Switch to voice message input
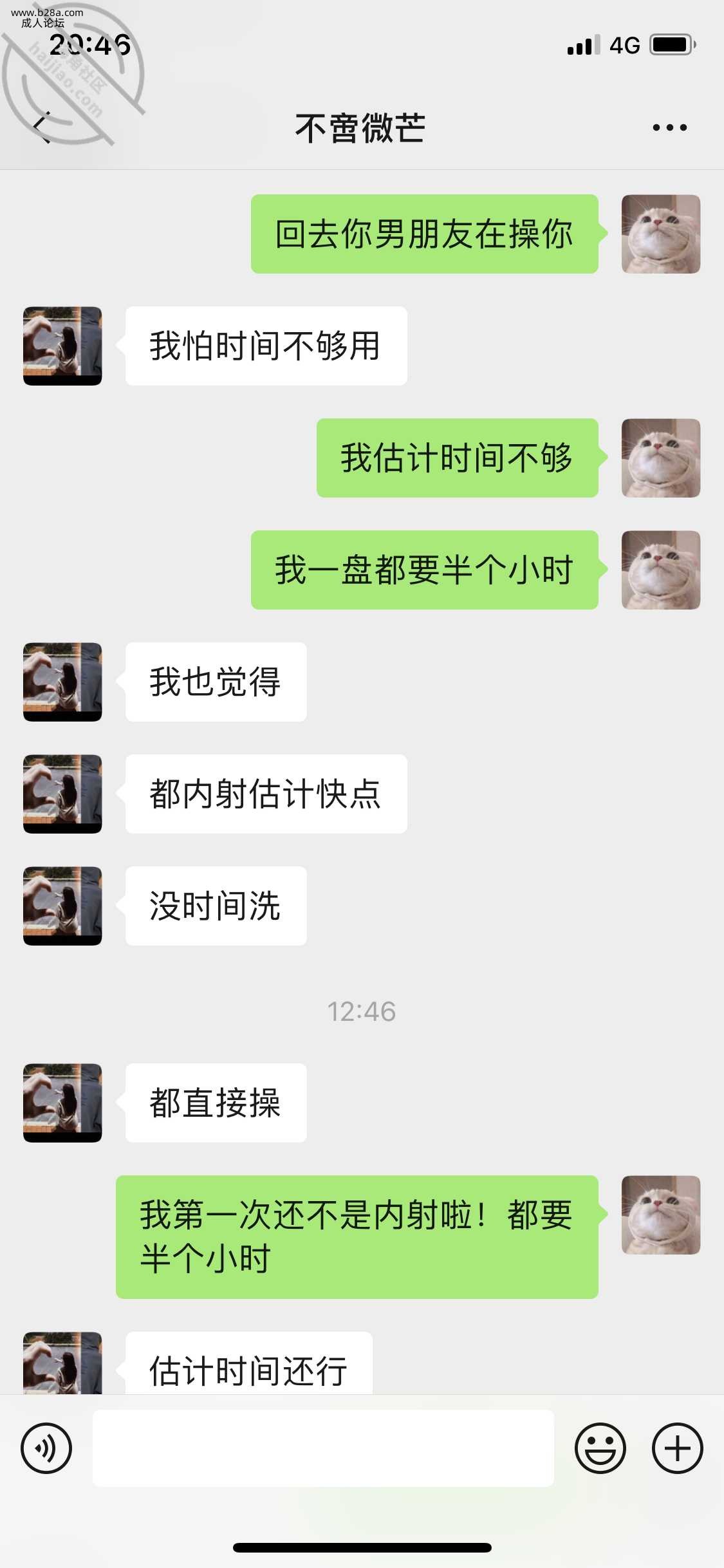The image size is (724, 1568). click(x=46, y=1448)
